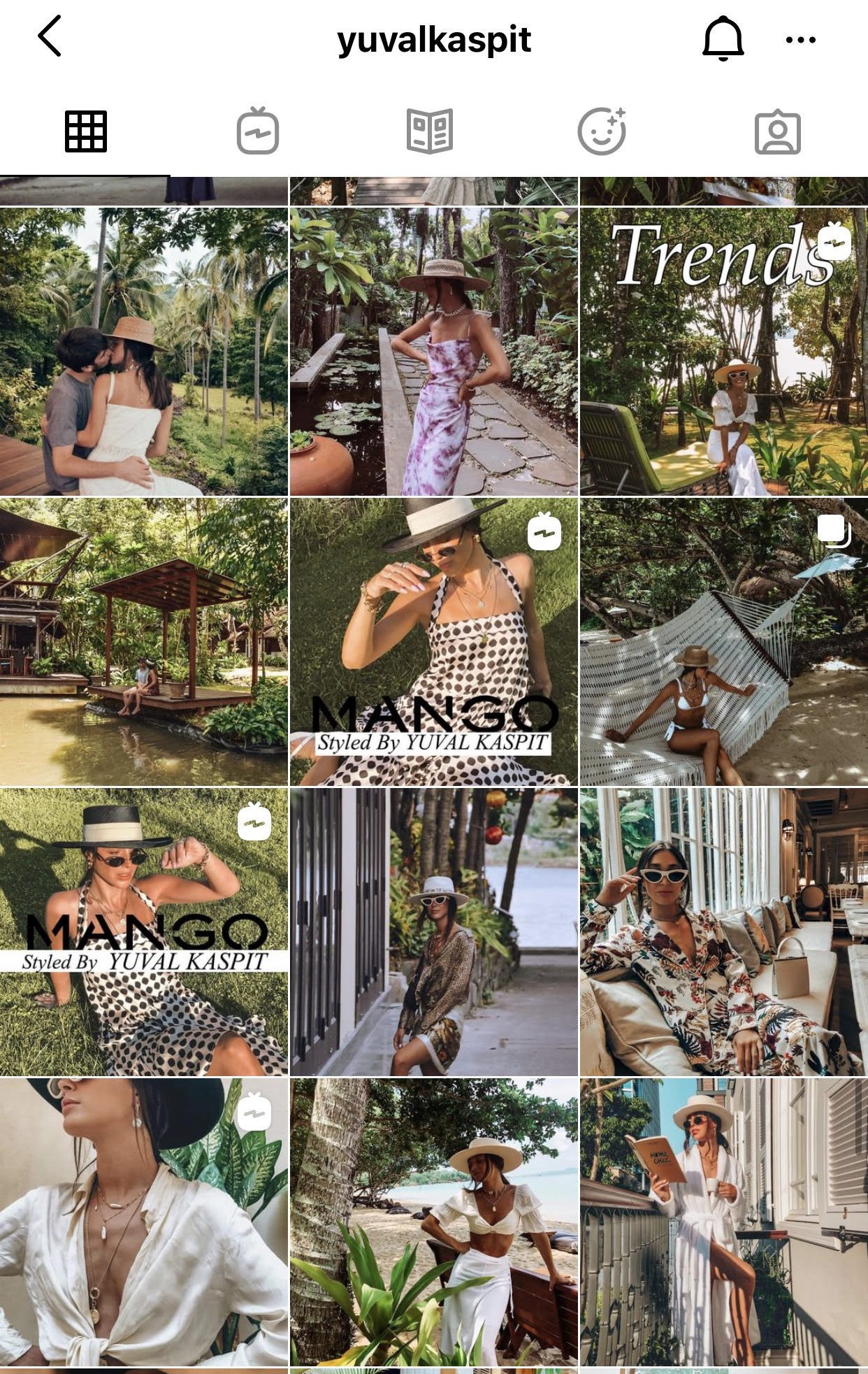This screenshot has width=868, height=1374.
Task: Open the white robe reading book post
Action: 723,1222
